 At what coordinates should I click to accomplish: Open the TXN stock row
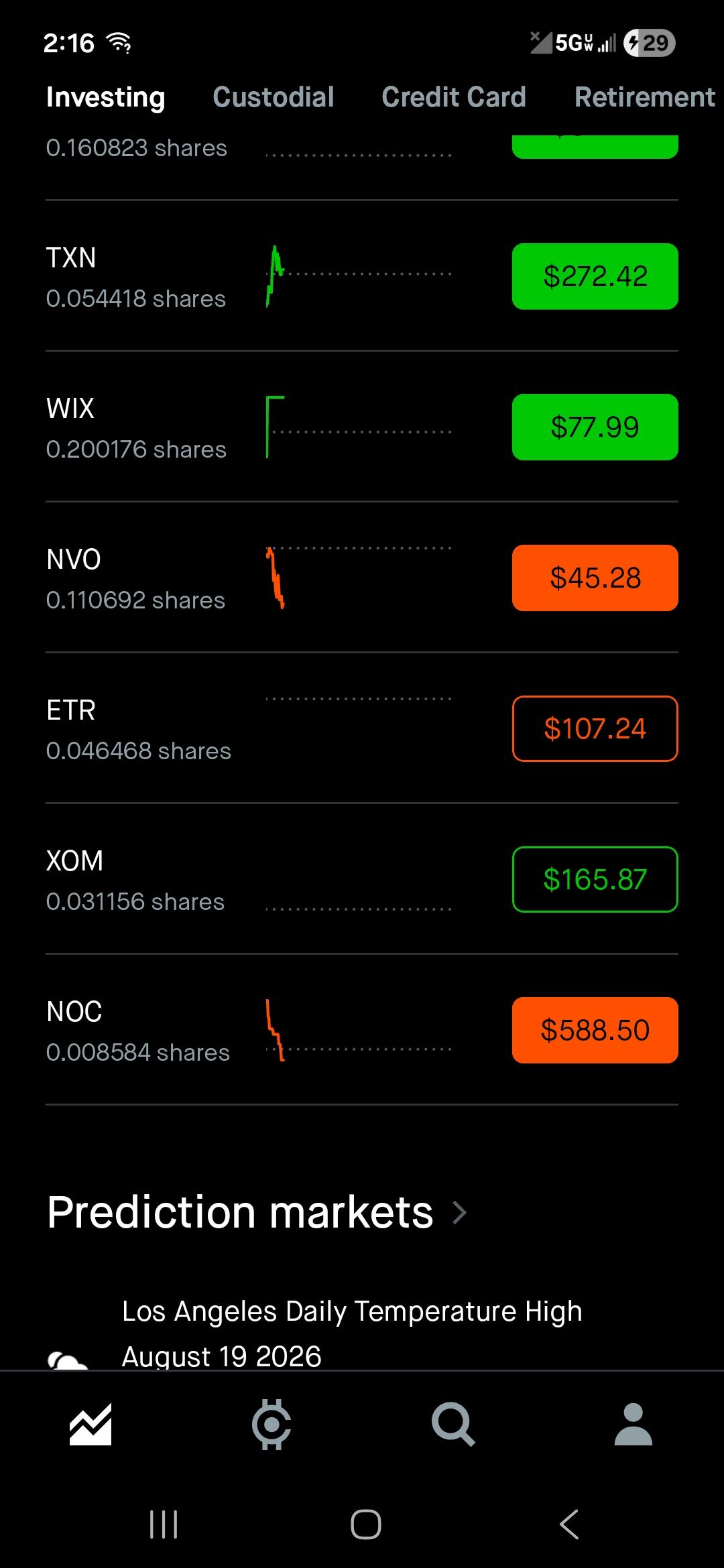(362, 276)
